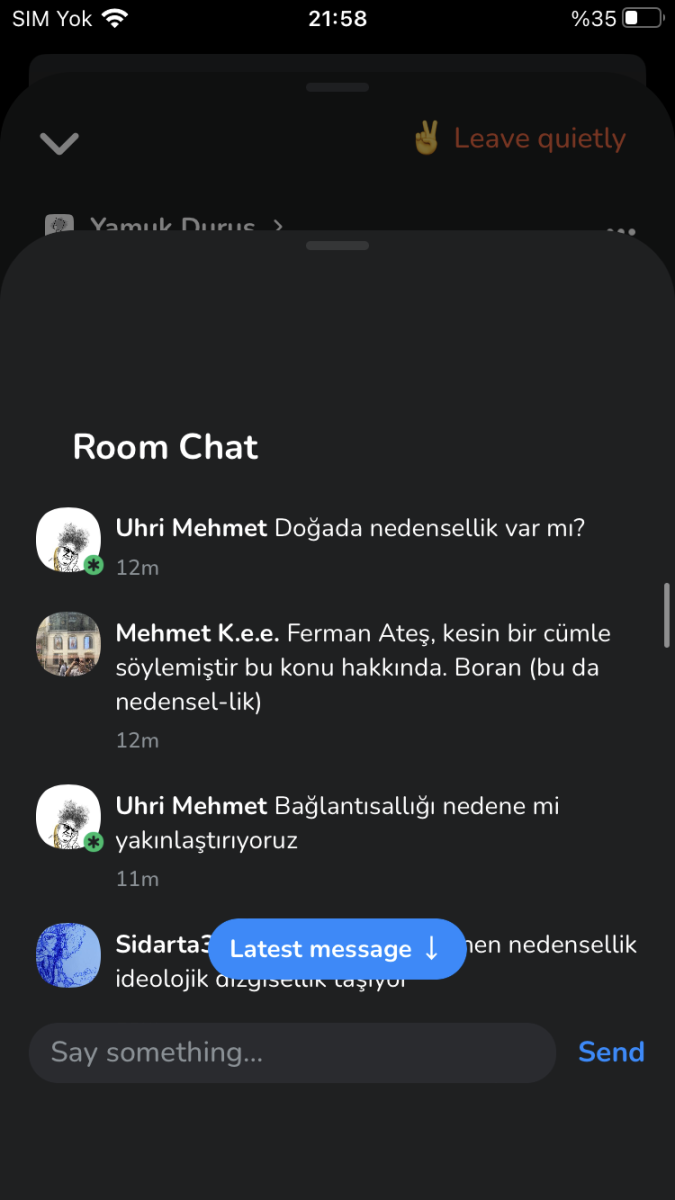The width and height of the screenshot is (675, 1200).
Task: Collapse the room with the down chevron
Action: (59, 143)
